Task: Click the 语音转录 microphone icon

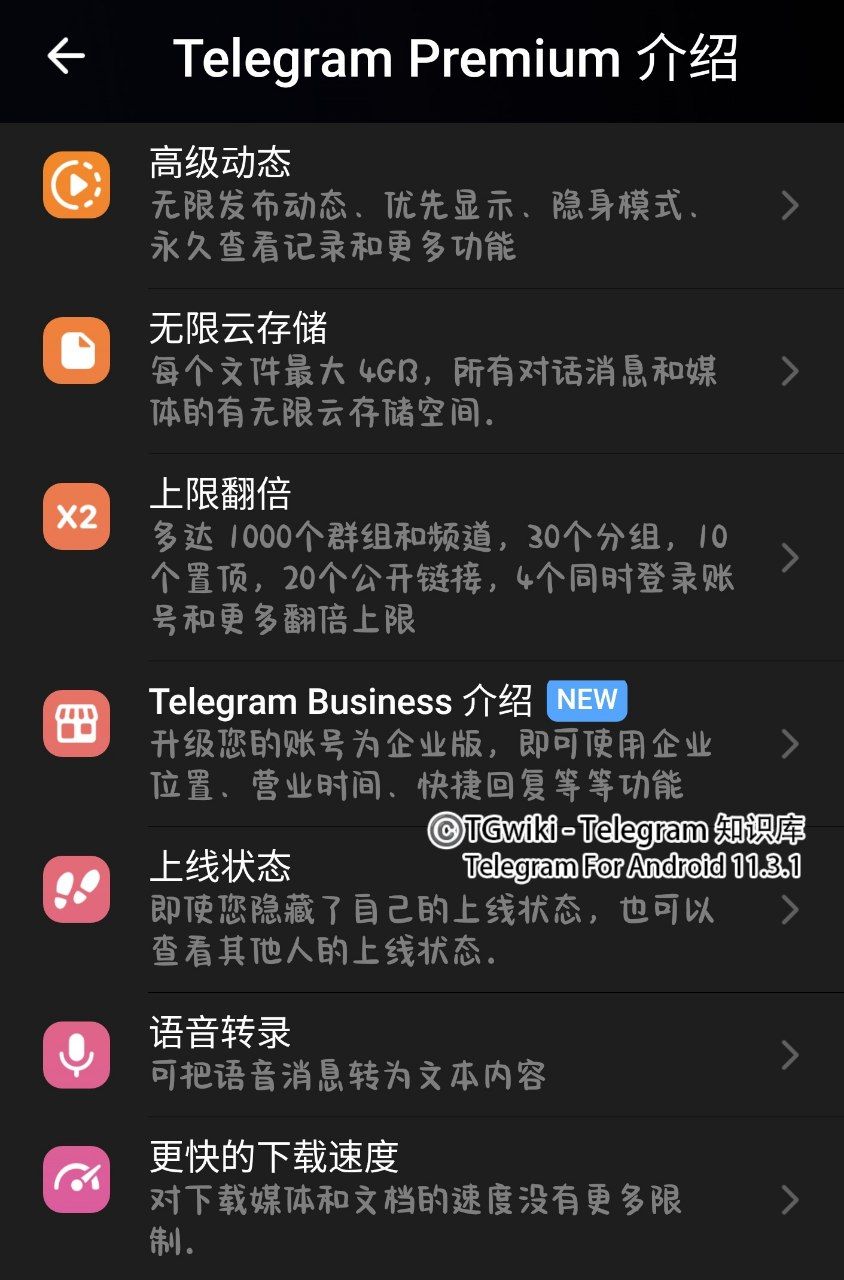Action: click(x=77, y=1053)
